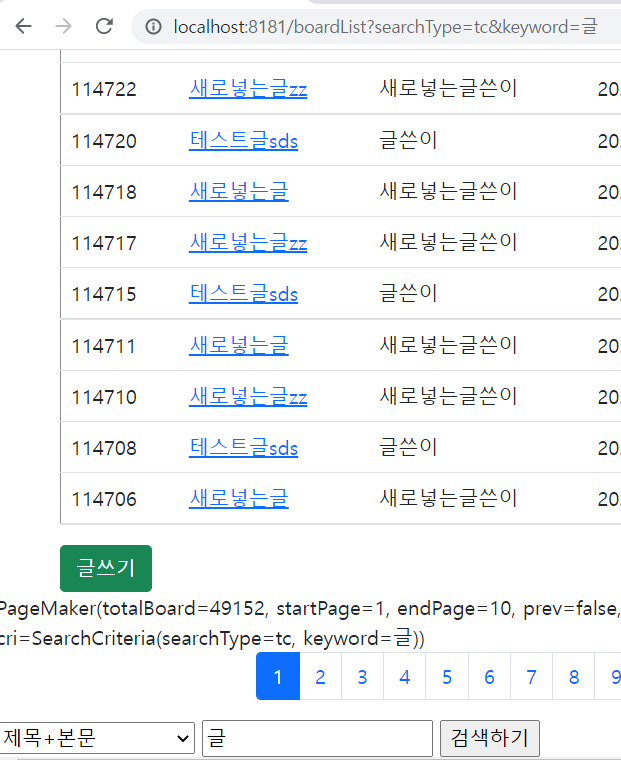
Task: Tap the 검색하기 search button
Action: pos(490,739)
